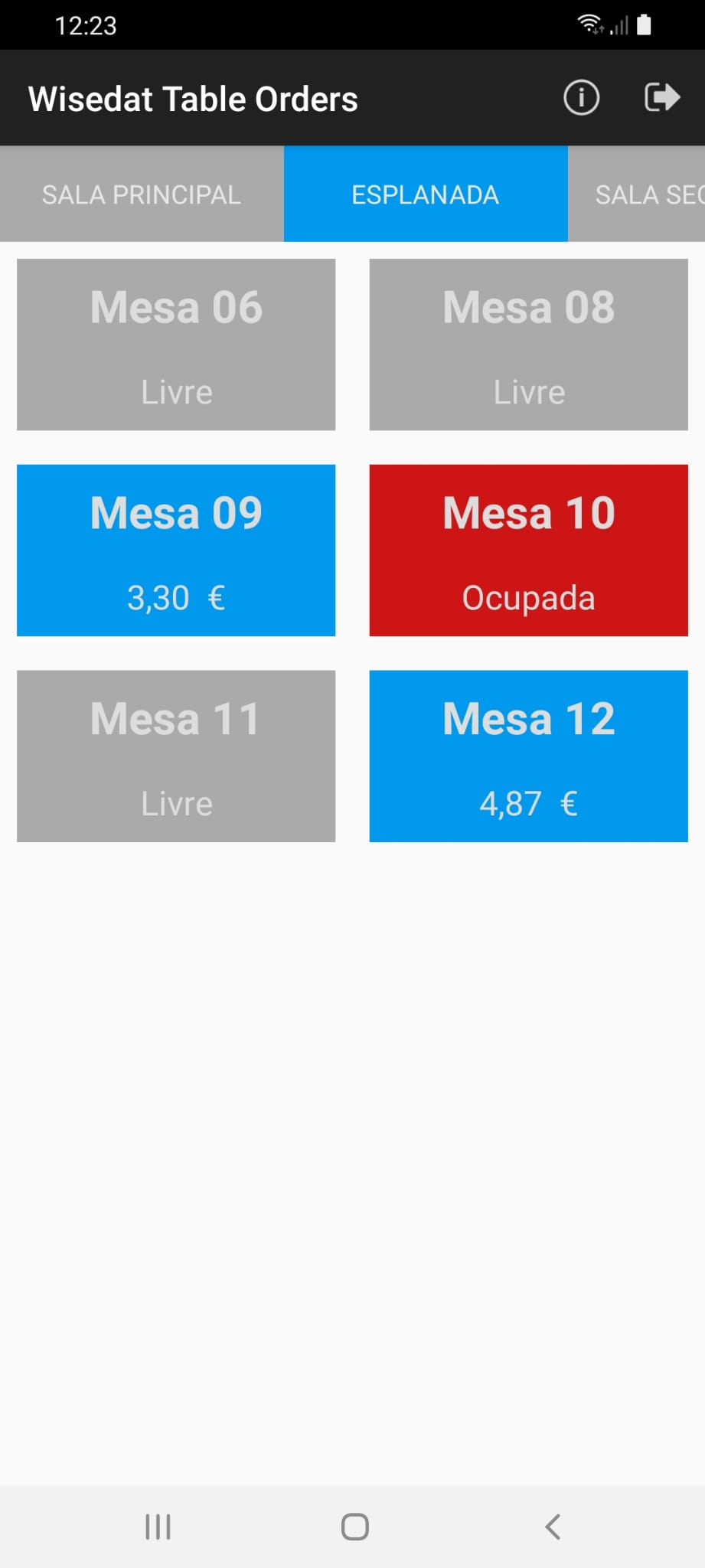Choose the free table Mesa 08
This screenshot has width=705, height=1568.
[528, 345]
